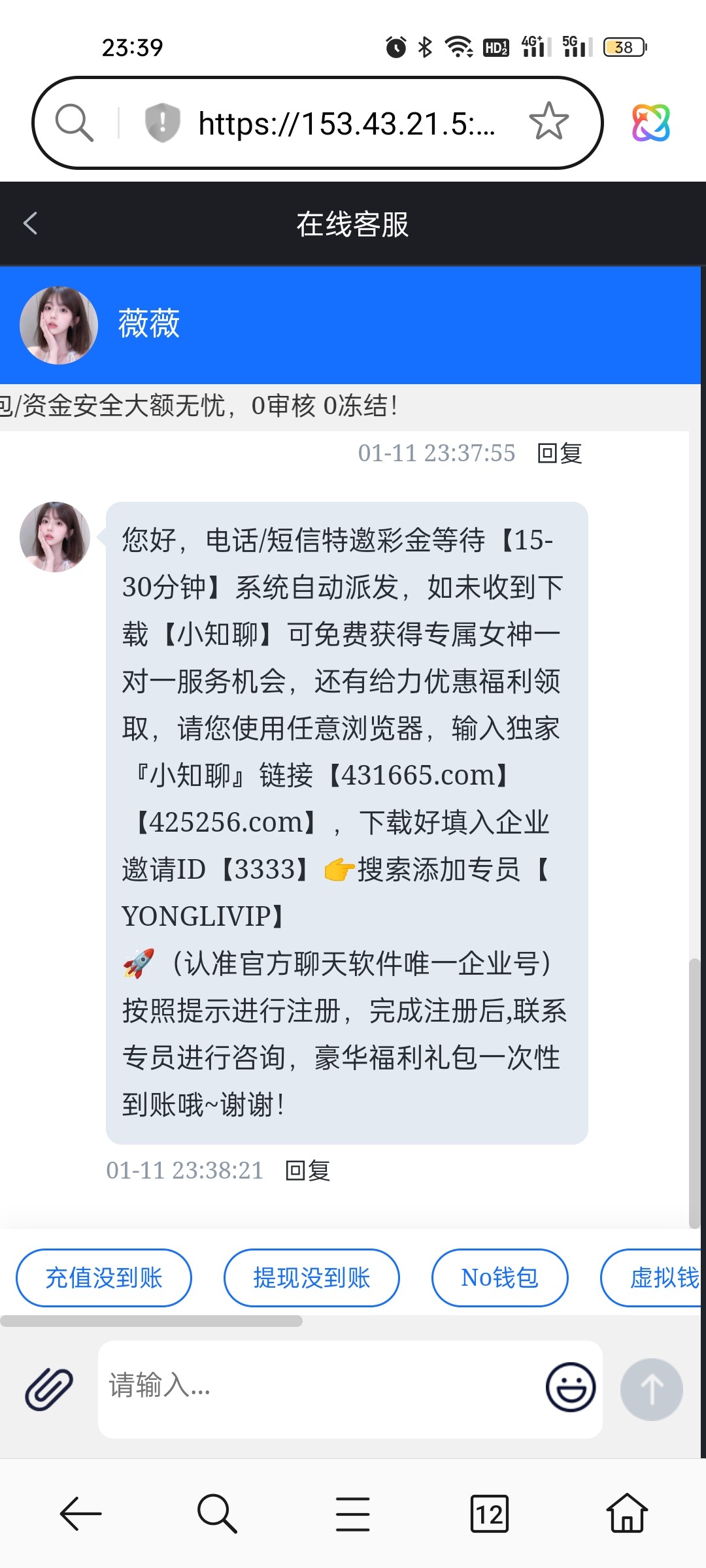Reply to the message sent at 23:37:55

click(560, 453)
